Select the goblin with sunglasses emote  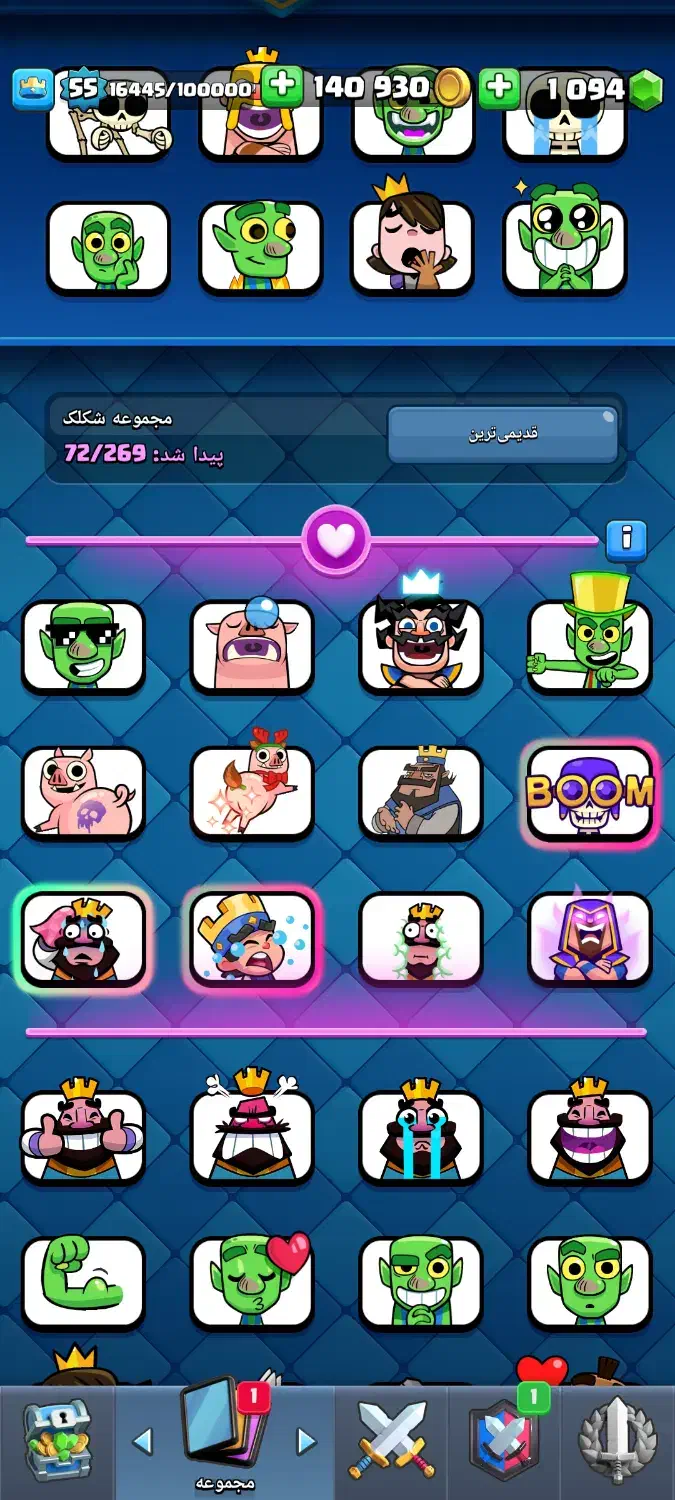point(83,646)
